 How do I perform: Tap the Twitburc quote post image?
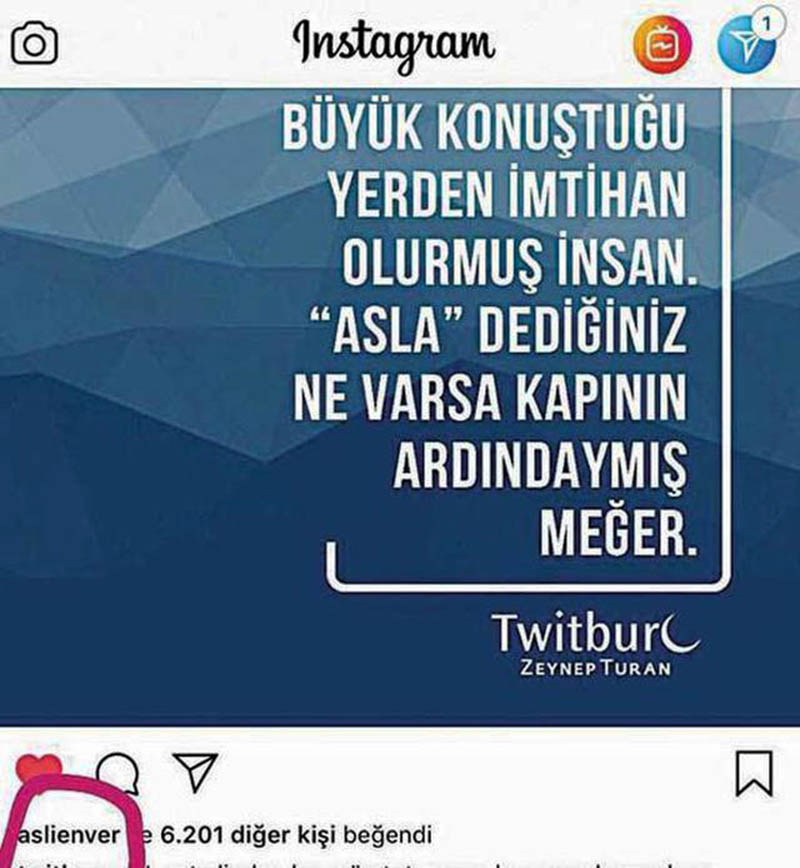pos(400,400)
